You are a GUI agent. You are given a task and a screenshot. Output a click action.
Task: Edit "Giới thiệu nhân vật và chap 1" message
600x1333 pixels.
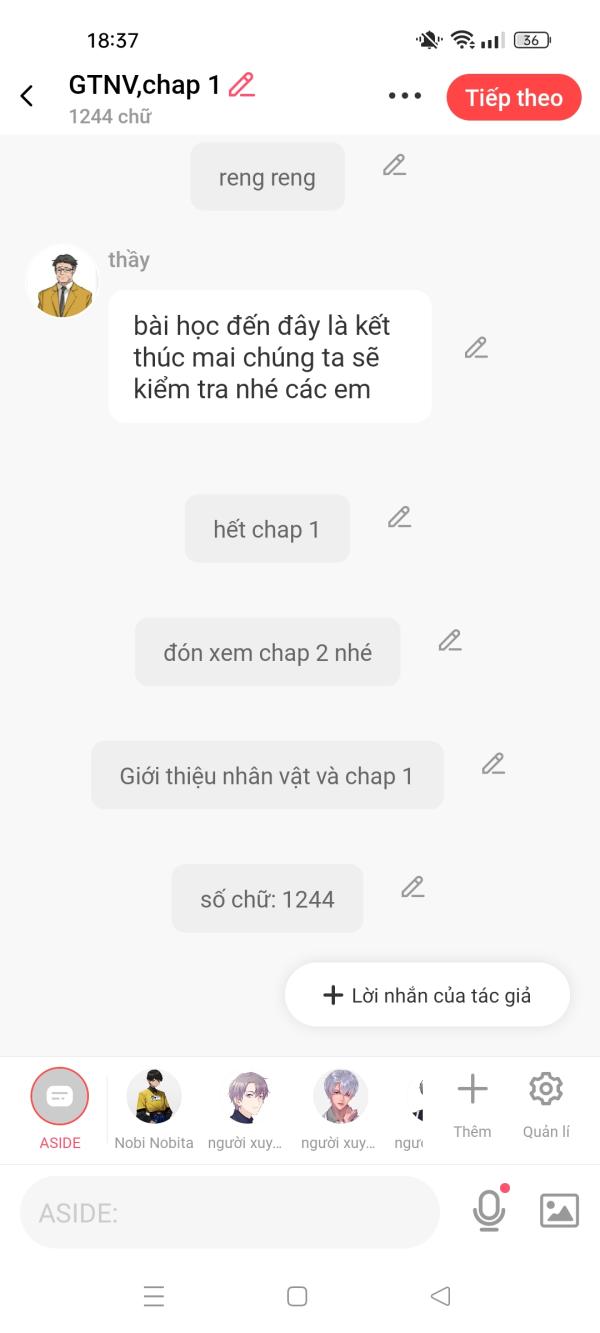click(x=493, y=764)
